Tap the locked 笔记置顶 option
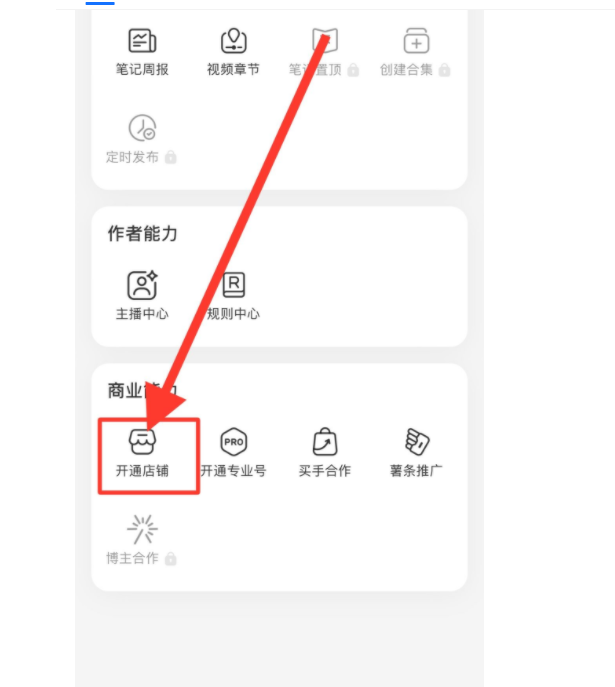The width and height of the screenshot is (615, 687). coord(324,52)
